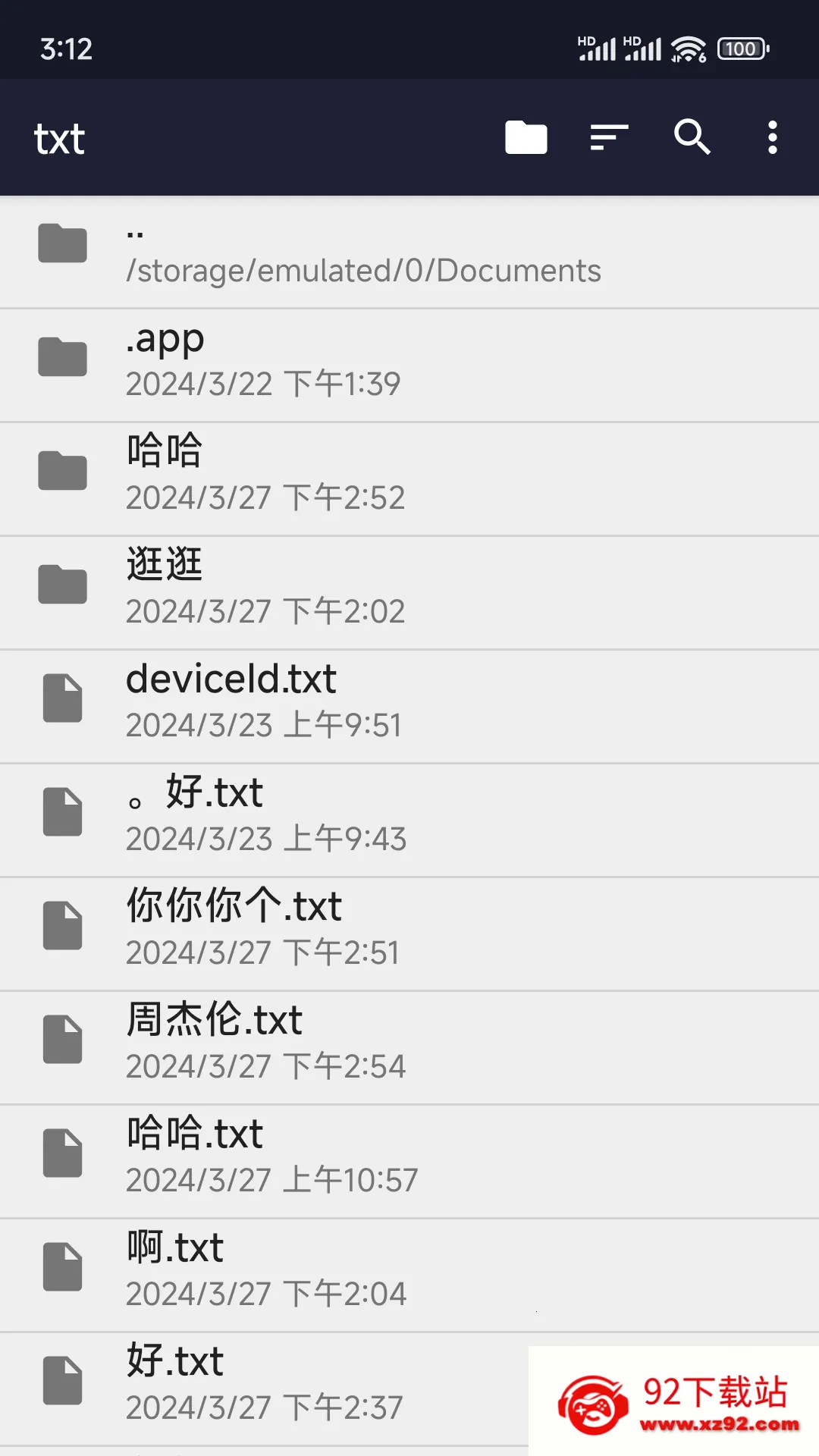
Task: Open the sort options icon
Action: coord(610,137)
